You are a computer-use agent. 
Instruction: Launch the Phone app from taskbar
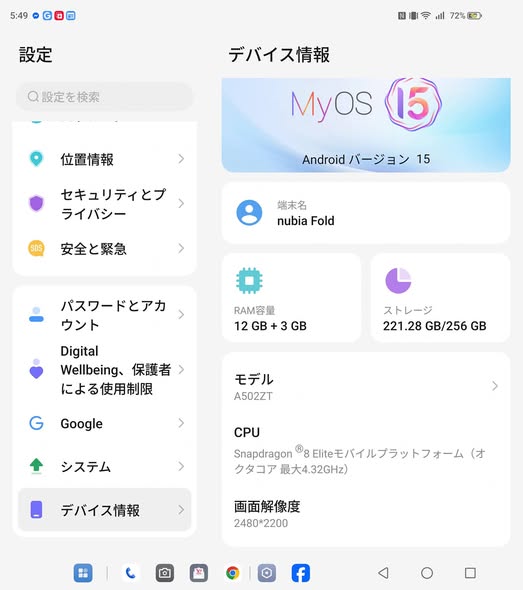pyautogui.click(x=130, y=573)
